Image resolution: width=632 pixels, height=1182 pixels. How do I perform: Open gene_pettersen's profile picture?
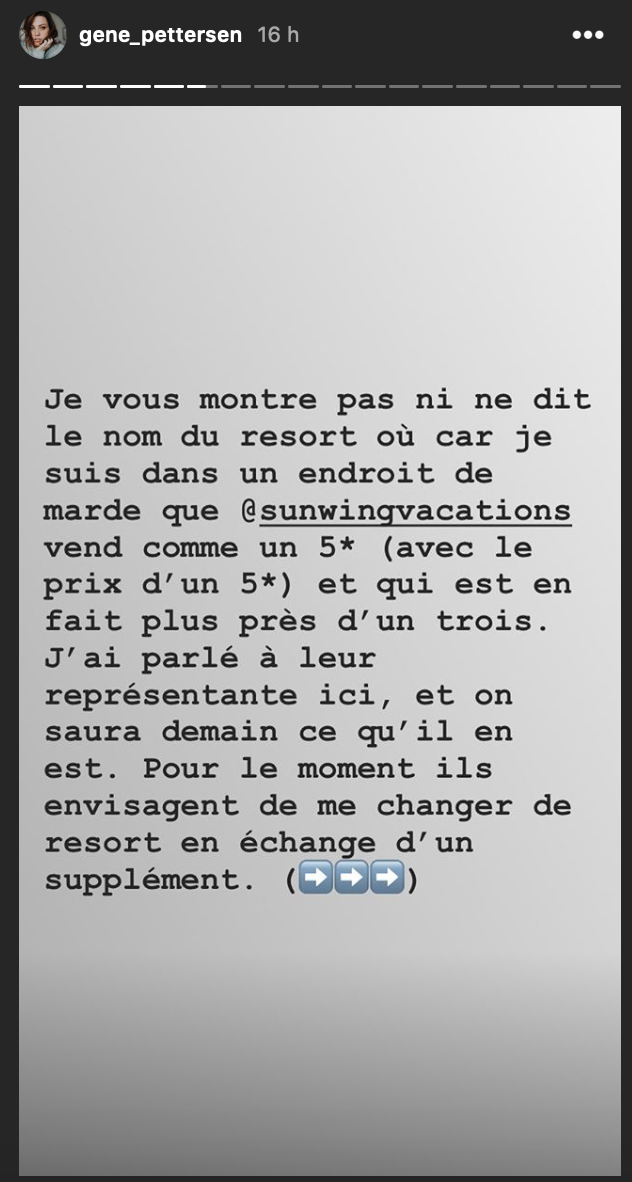[x=42, y=35]
